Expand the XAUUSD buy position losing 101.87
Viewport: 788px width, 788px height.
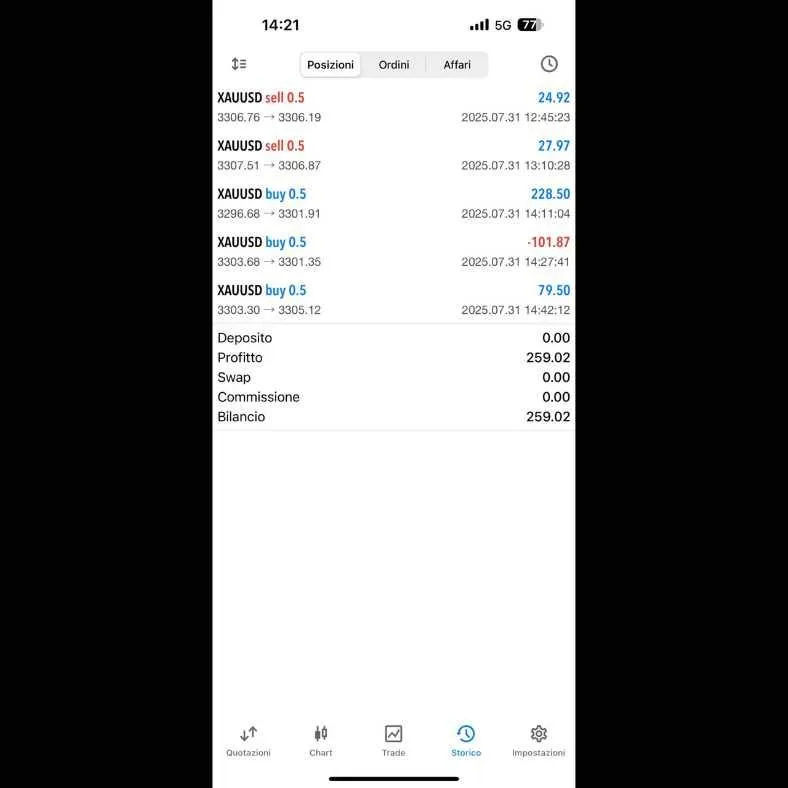pyautogui.click(x=394, y=251)
